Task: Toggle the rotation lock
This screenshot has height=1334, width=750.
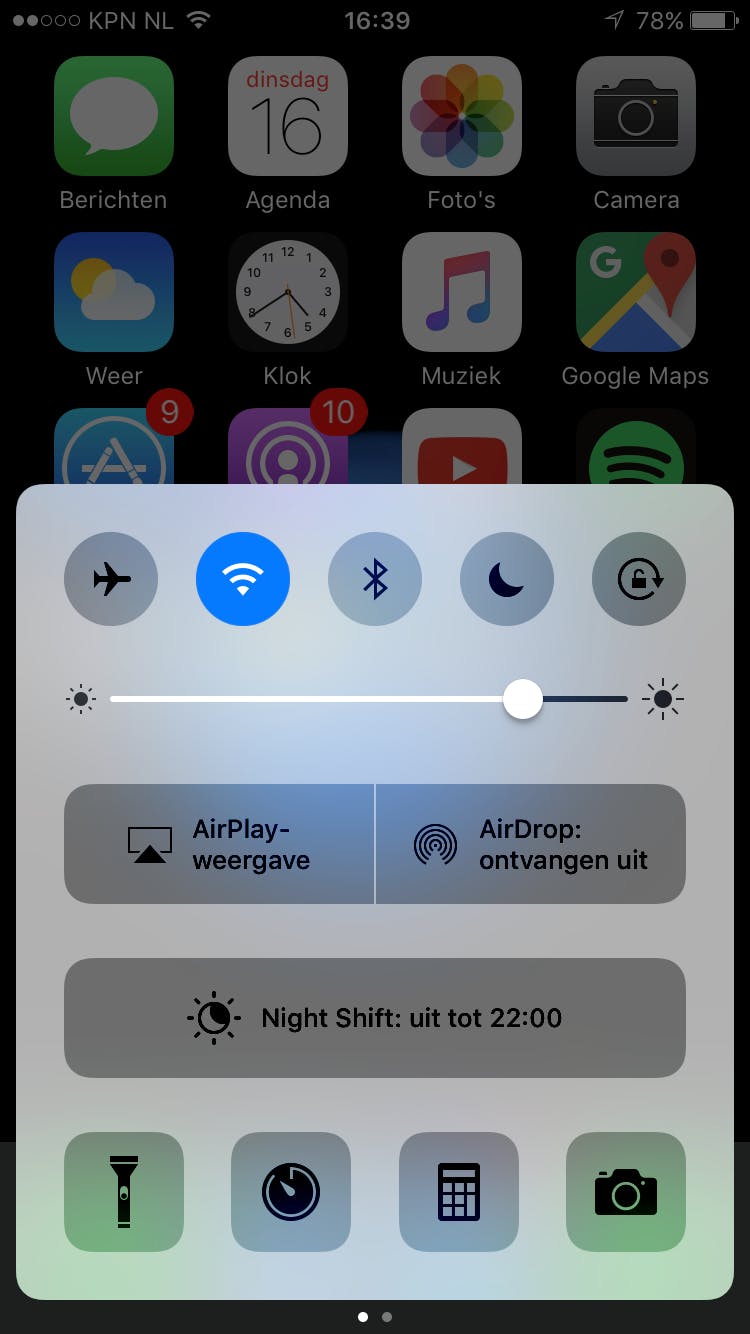Action: (x=639, y=579)
